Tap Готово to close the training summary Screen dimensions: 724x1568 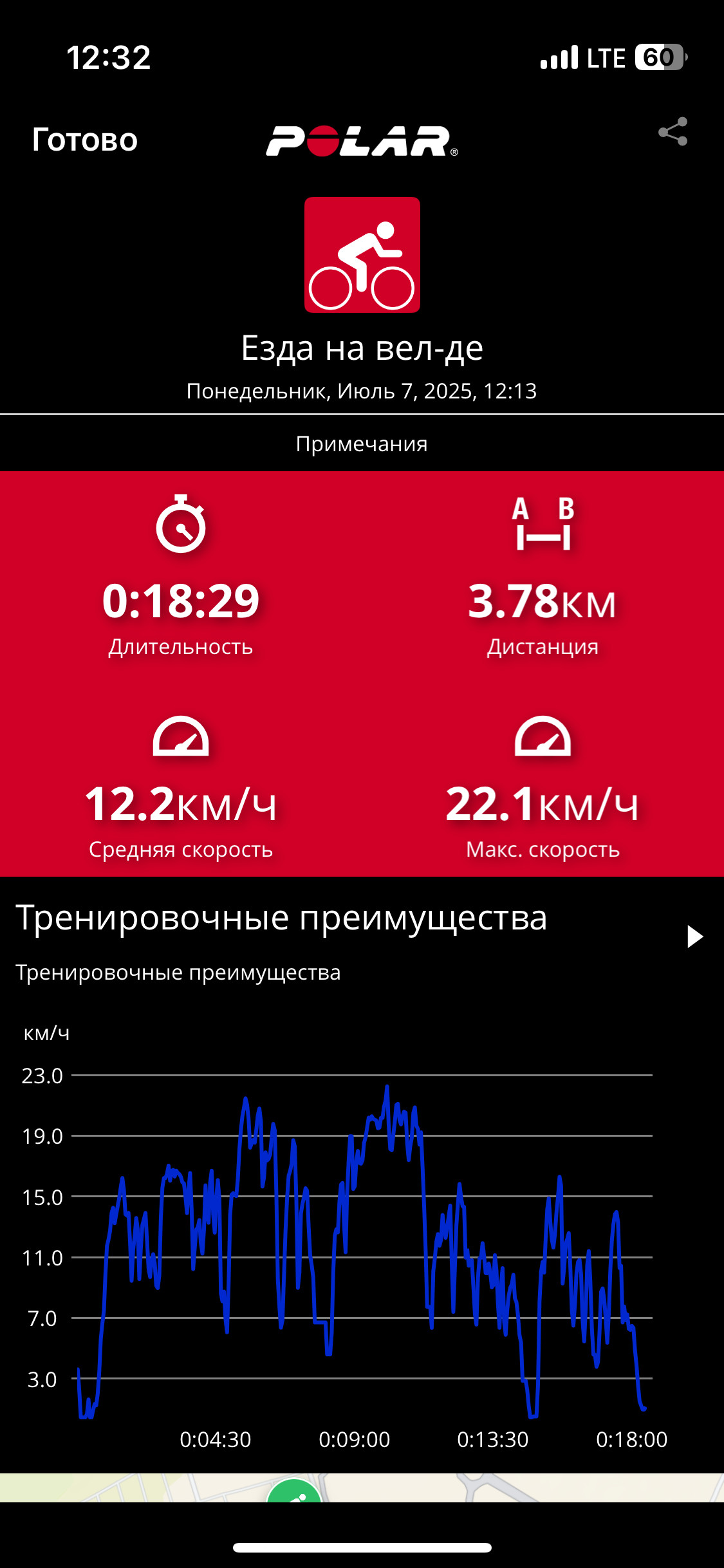85,140
